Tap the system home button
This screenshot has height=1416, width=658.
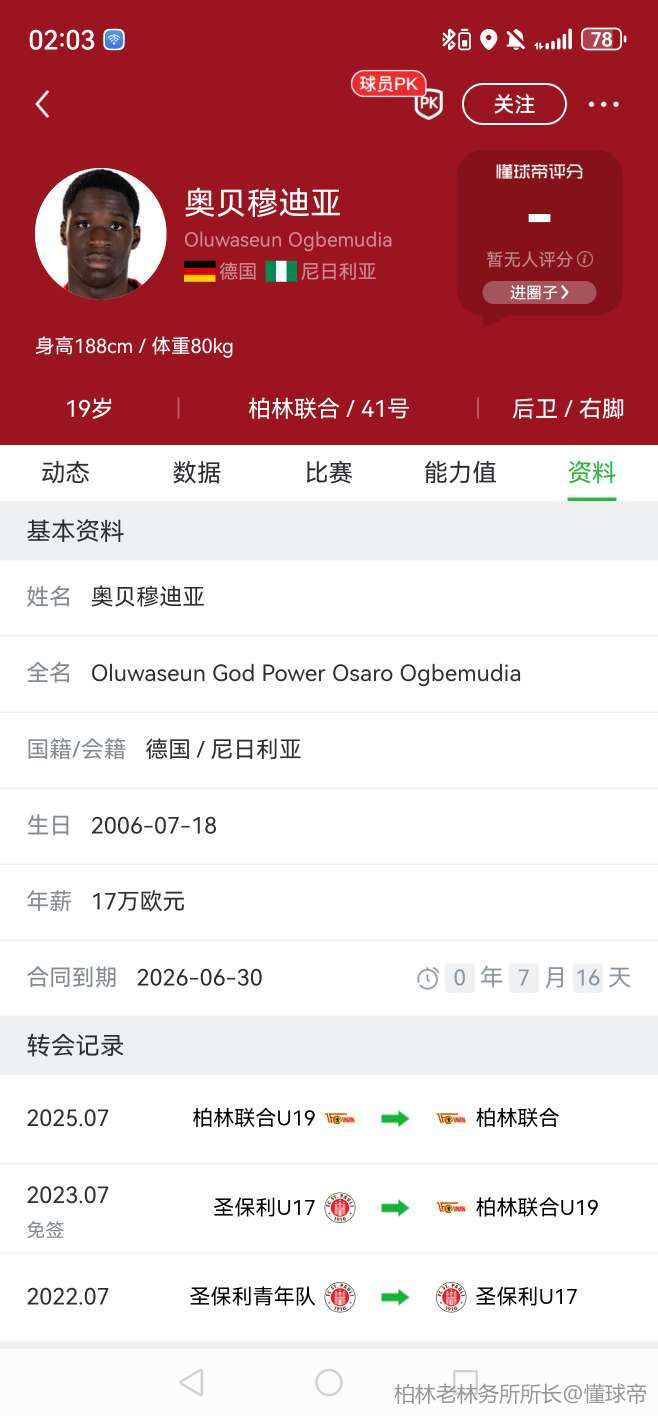point(329,1382)
